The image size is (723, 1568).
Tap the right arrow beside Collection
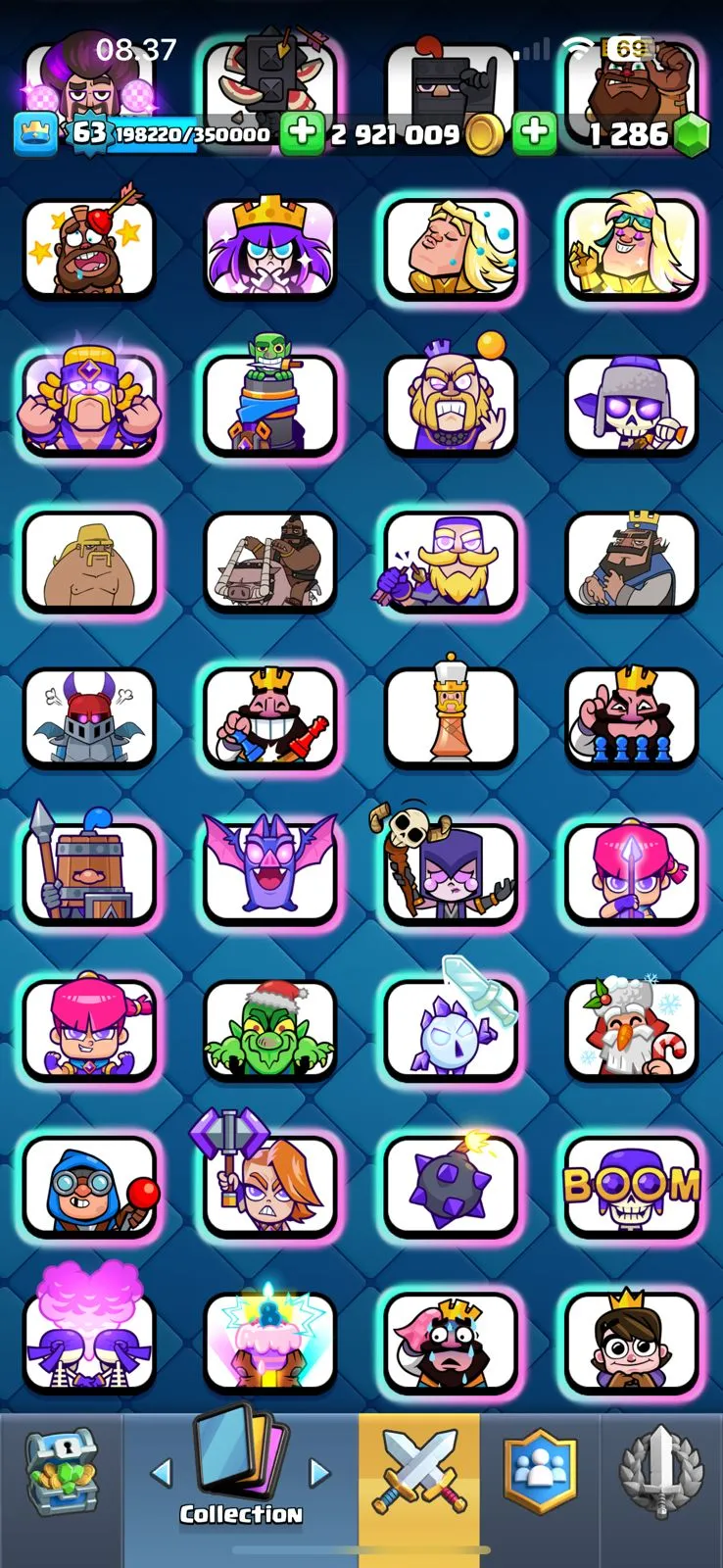pyautogui.click(x=319, y=1471)
